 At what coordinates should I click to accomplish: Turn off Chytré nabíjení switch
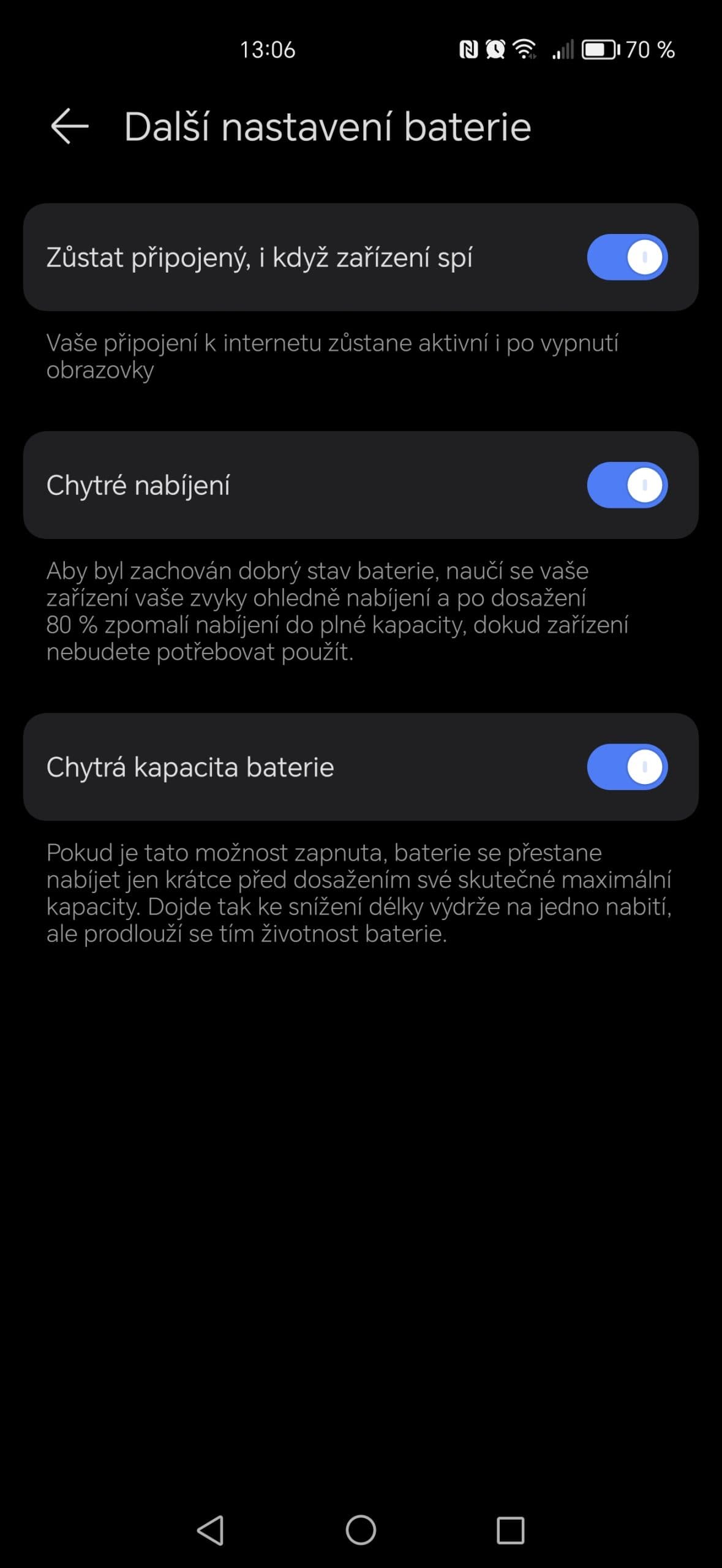[627, 485]
